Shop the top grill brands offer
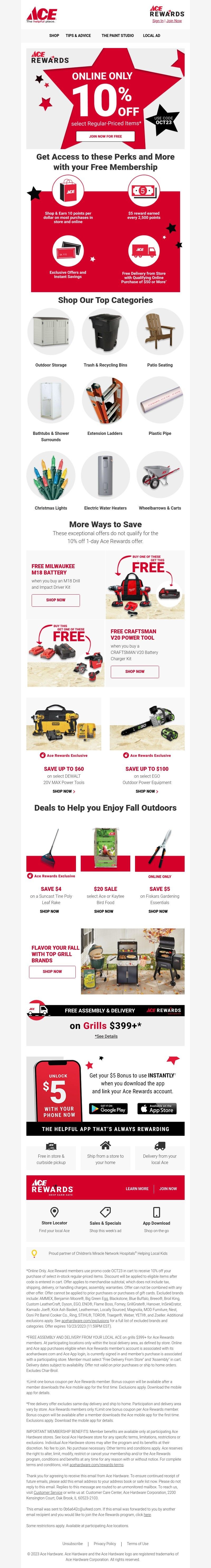 [52, 971]
